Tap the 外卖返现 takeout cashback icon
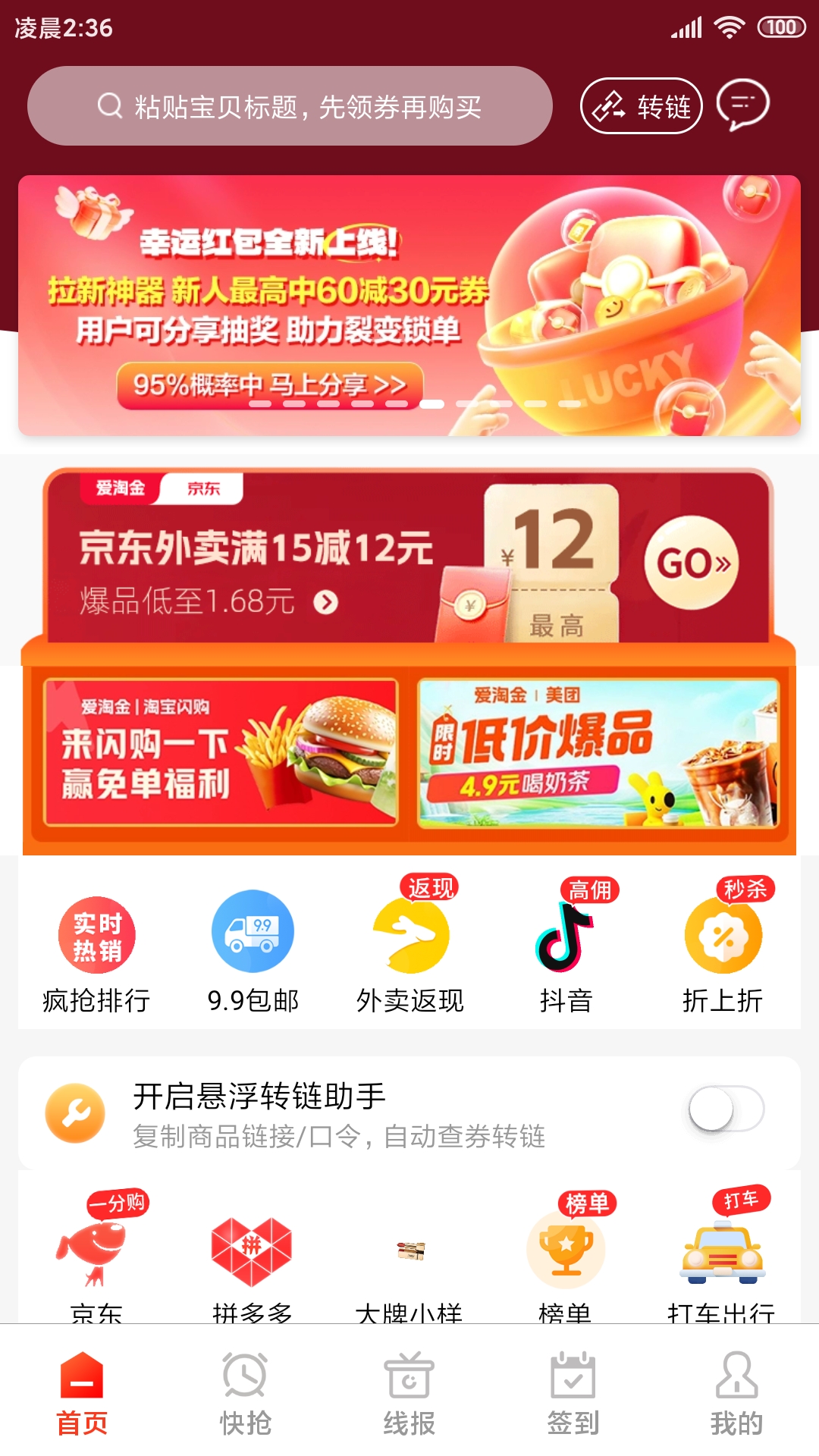Viewport: 819px width, 1456px height. (x=413, y=934)
